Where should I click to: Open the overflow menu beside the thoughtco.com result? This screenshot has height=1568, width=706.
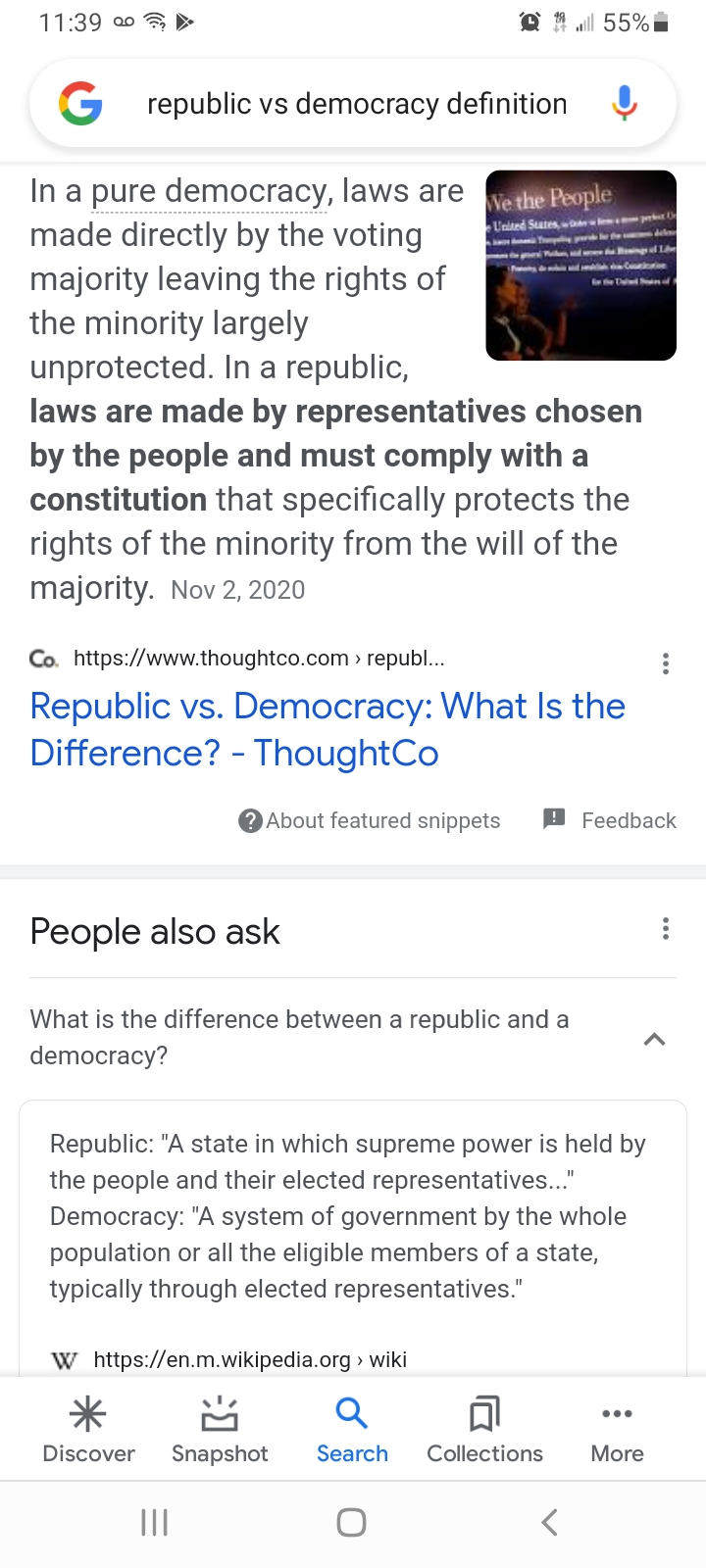666,663
